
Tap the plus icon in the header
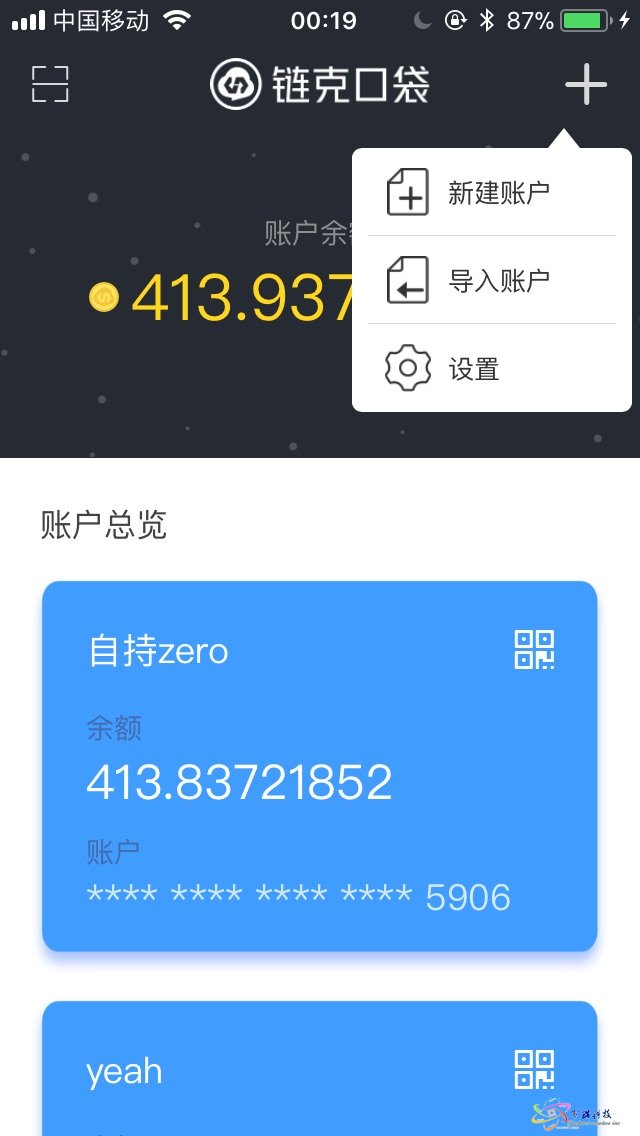pos(586,84)
